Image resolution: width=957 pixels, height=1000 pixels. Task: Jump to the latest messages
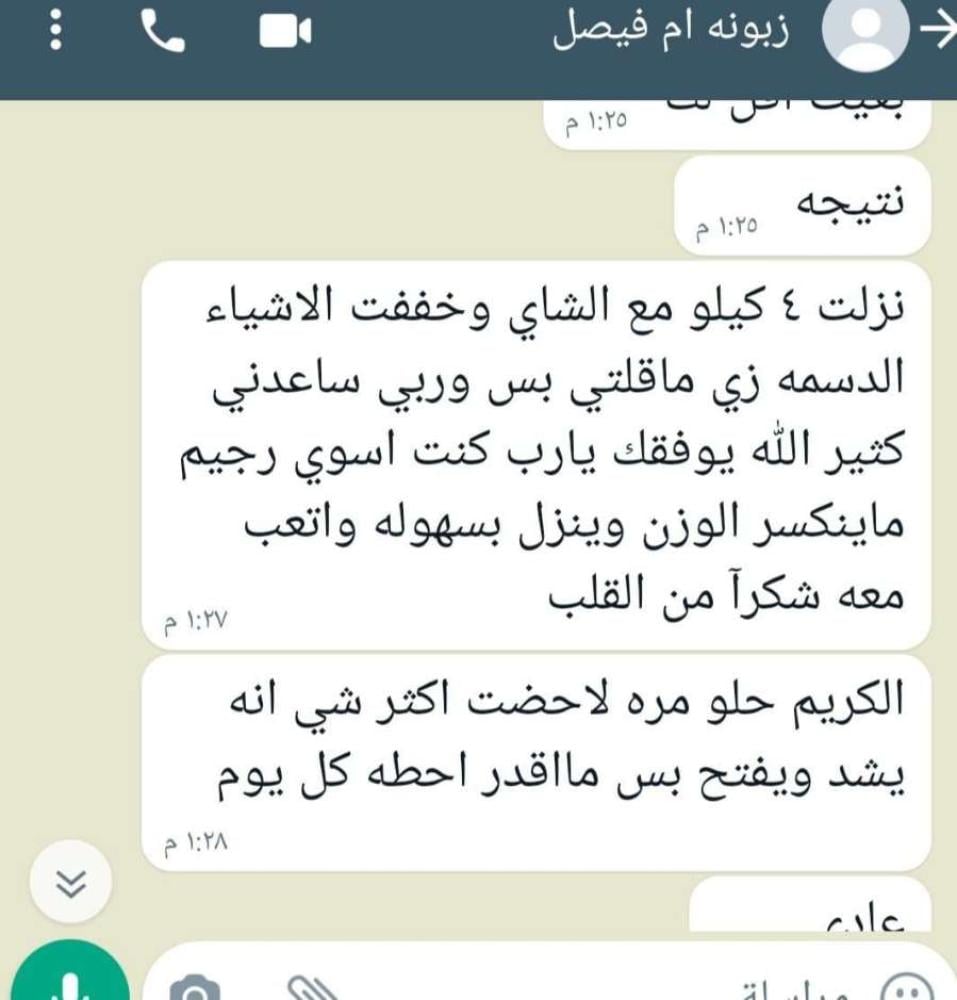pos(71,882)
